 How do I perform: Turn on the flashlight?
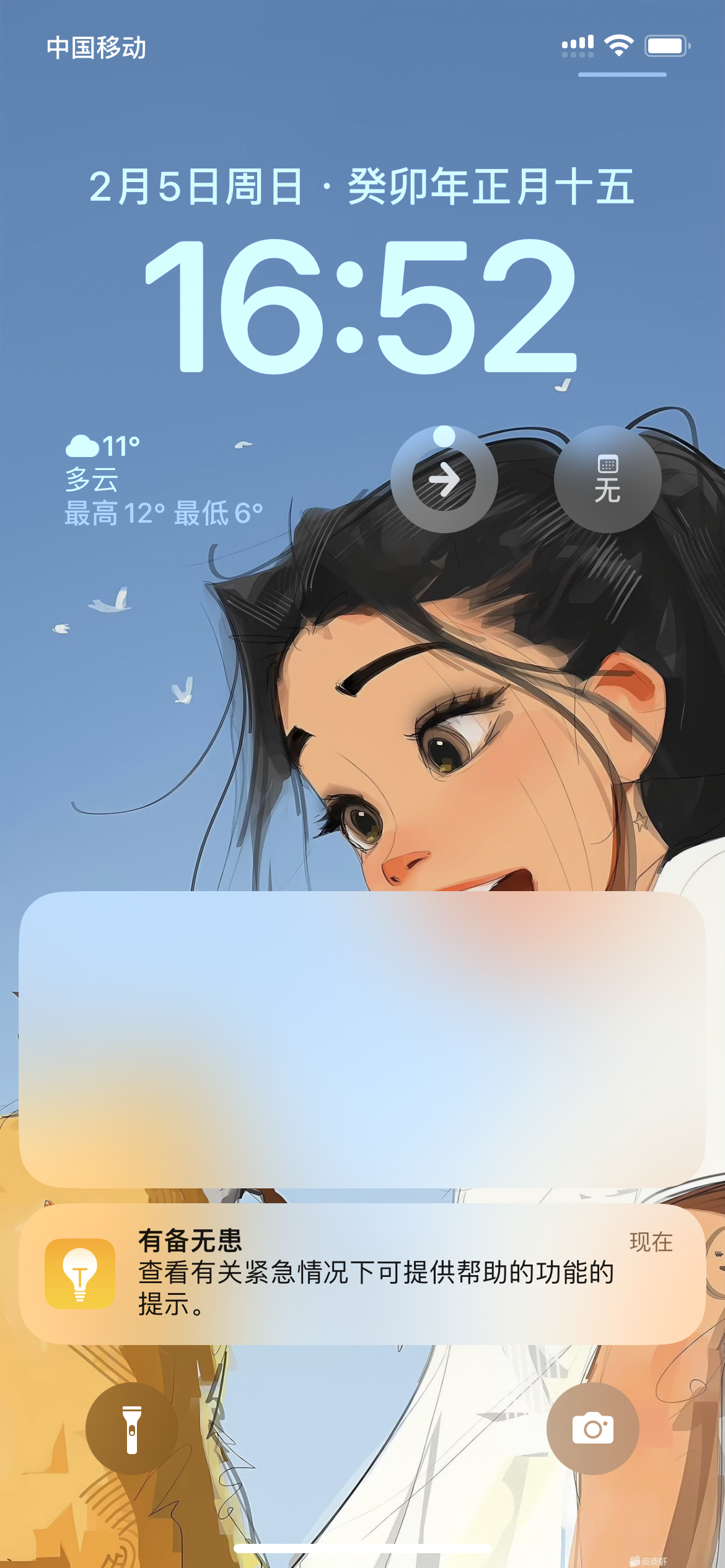pos(131,1428)
